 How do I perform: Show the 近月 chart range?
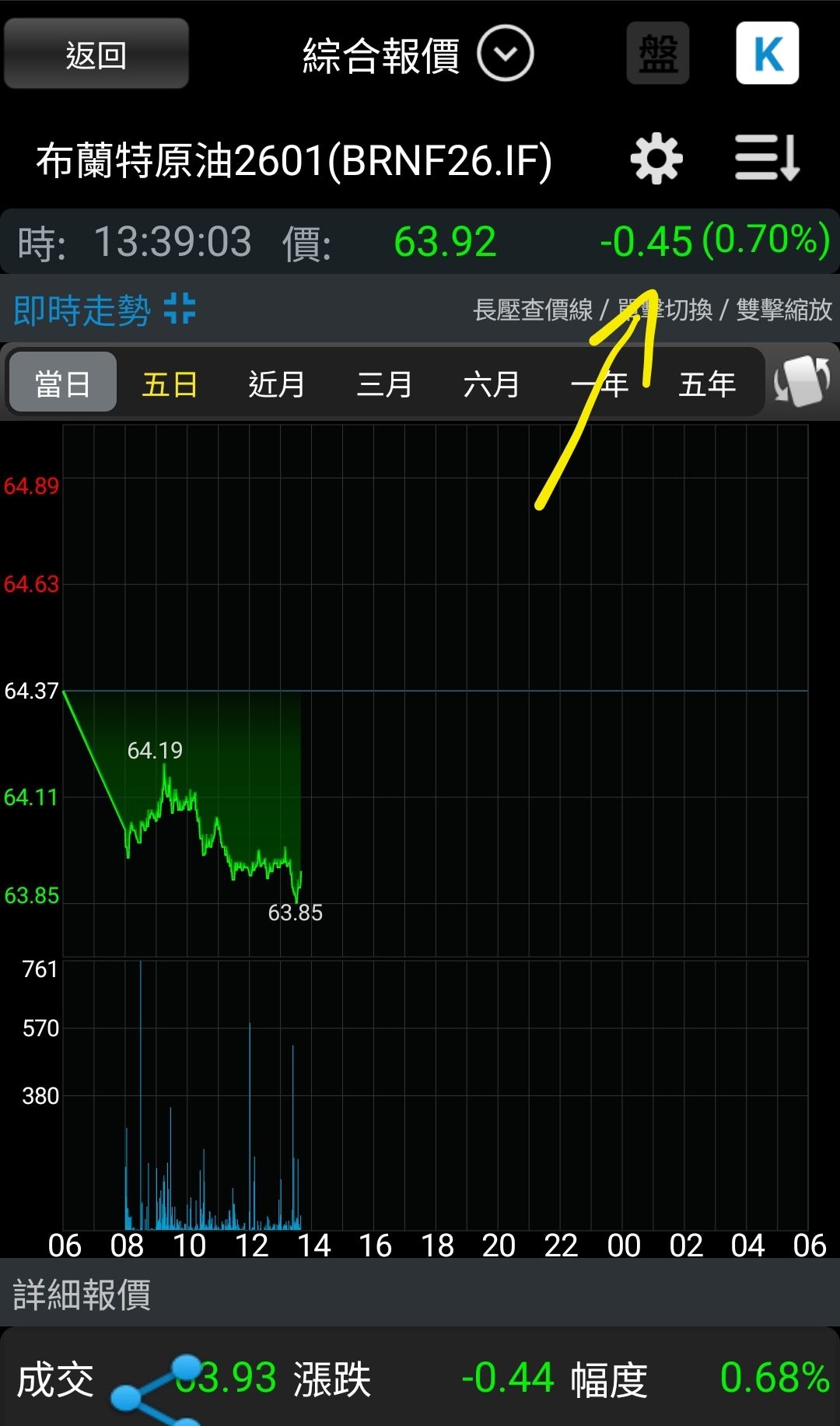(277, 384)
